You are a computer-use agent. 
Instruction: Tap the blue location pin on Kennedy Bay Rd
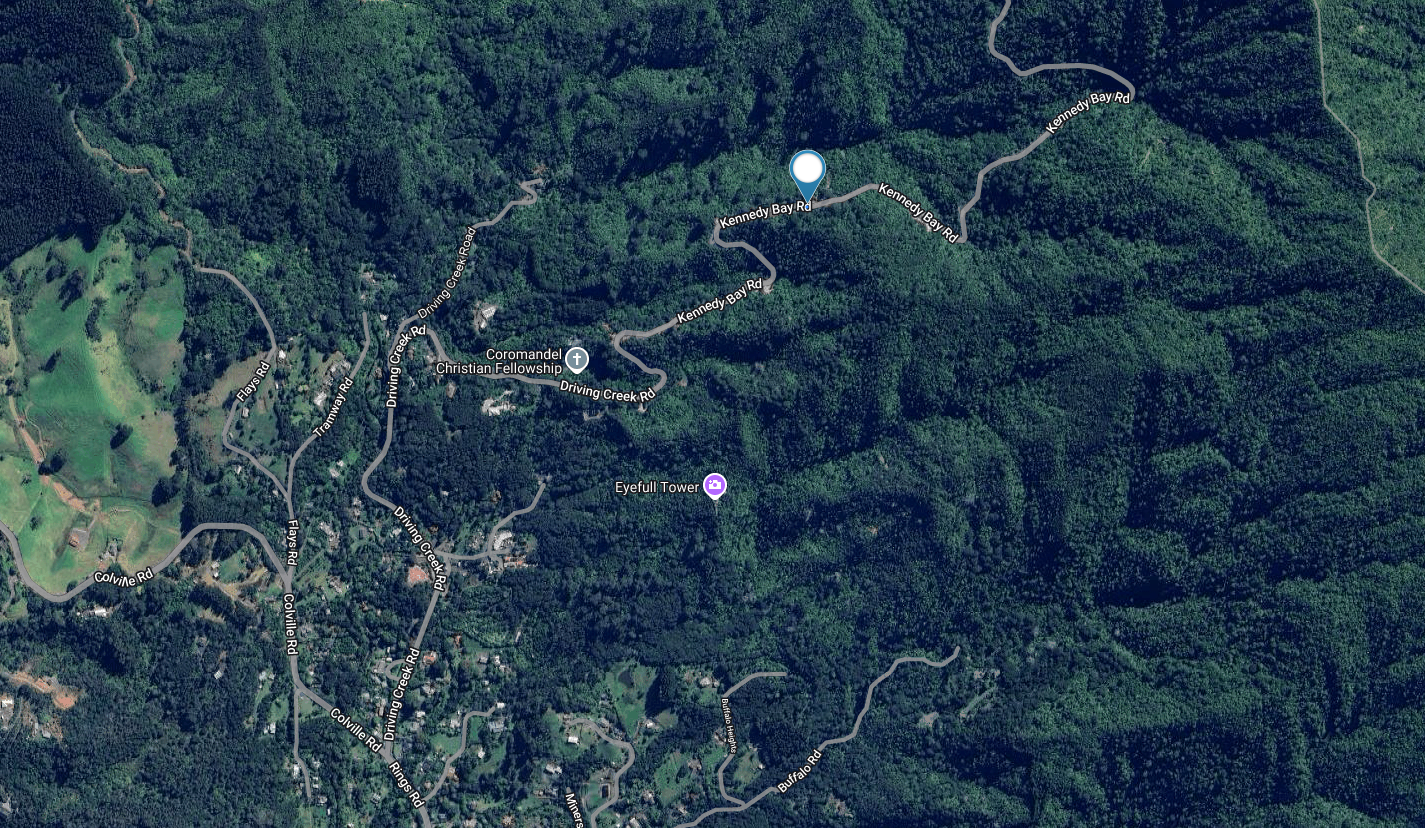[x=807, y=172]
